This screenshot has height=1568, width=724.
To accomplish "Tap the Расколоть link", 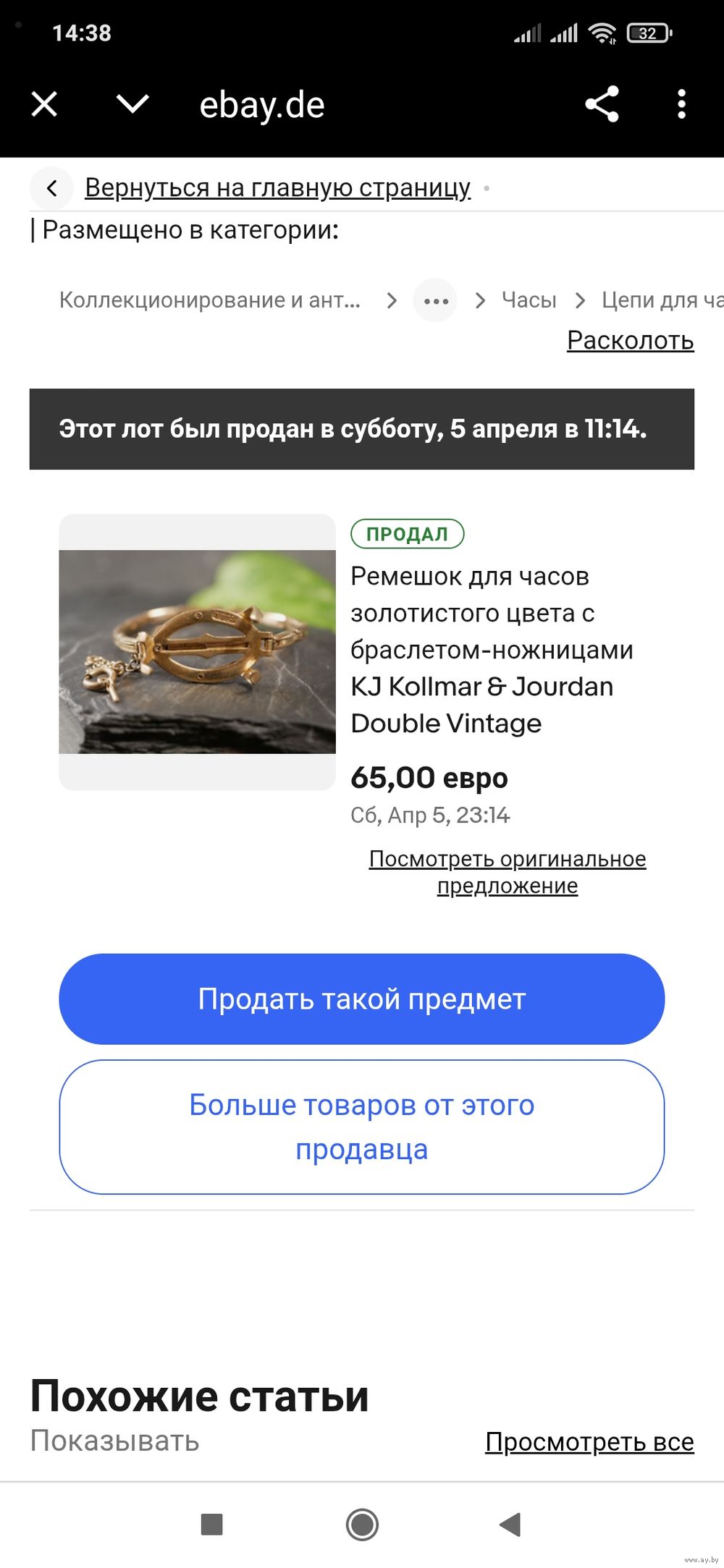I will coord(631,340).
